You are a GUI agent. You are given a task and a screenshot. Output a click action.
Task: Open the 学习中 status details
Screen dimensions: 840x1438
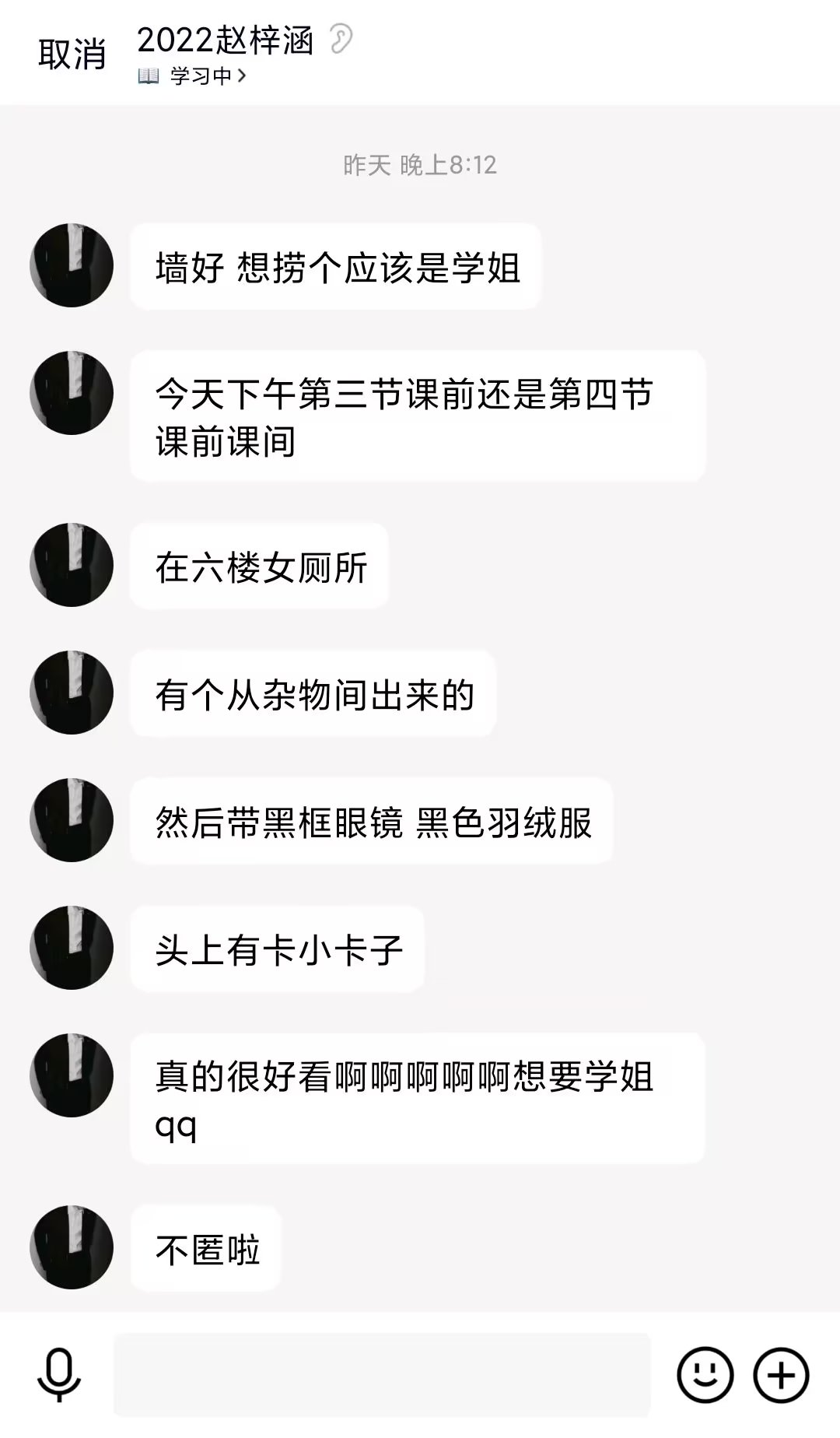click(x=193, y=76)
